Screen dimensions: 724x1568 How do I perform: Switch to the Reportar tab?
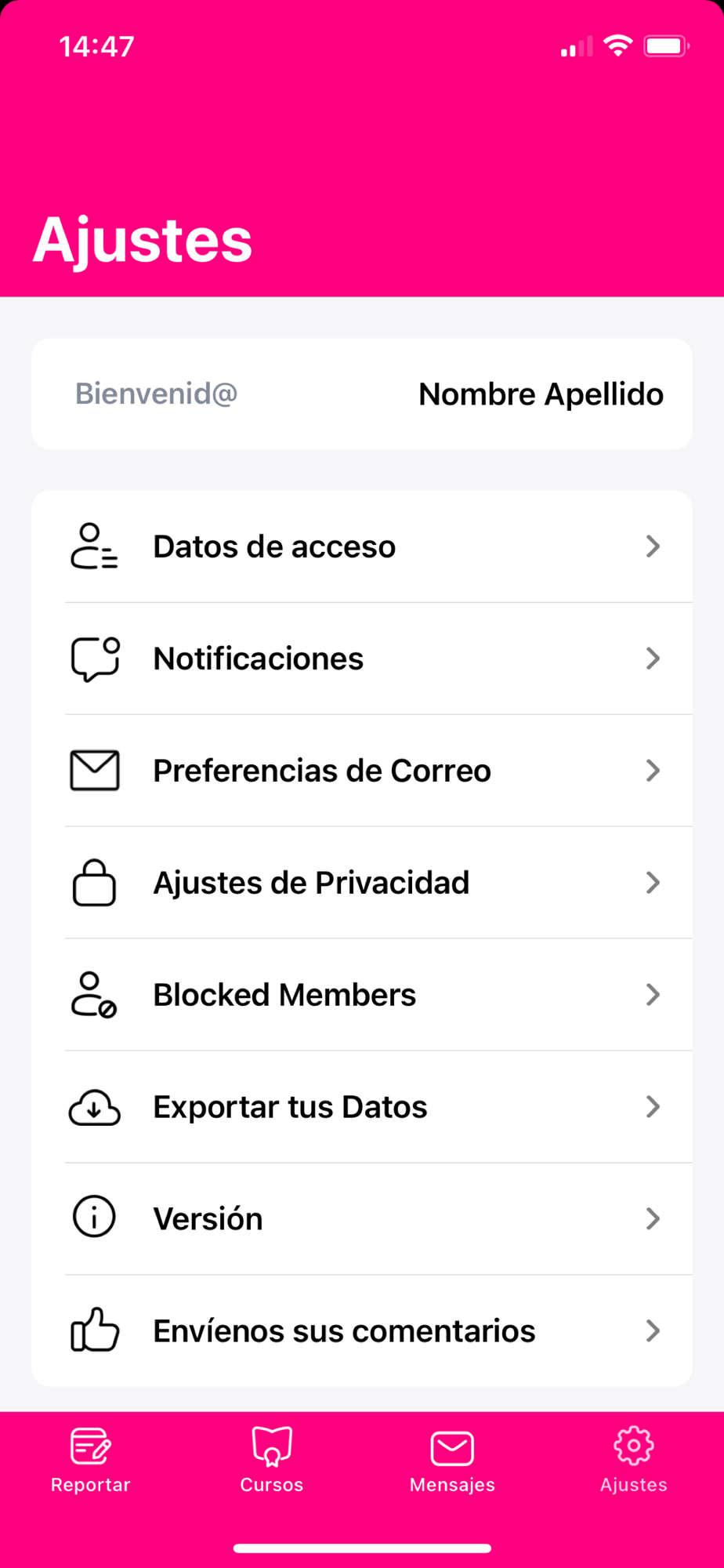click(91, 1461)
